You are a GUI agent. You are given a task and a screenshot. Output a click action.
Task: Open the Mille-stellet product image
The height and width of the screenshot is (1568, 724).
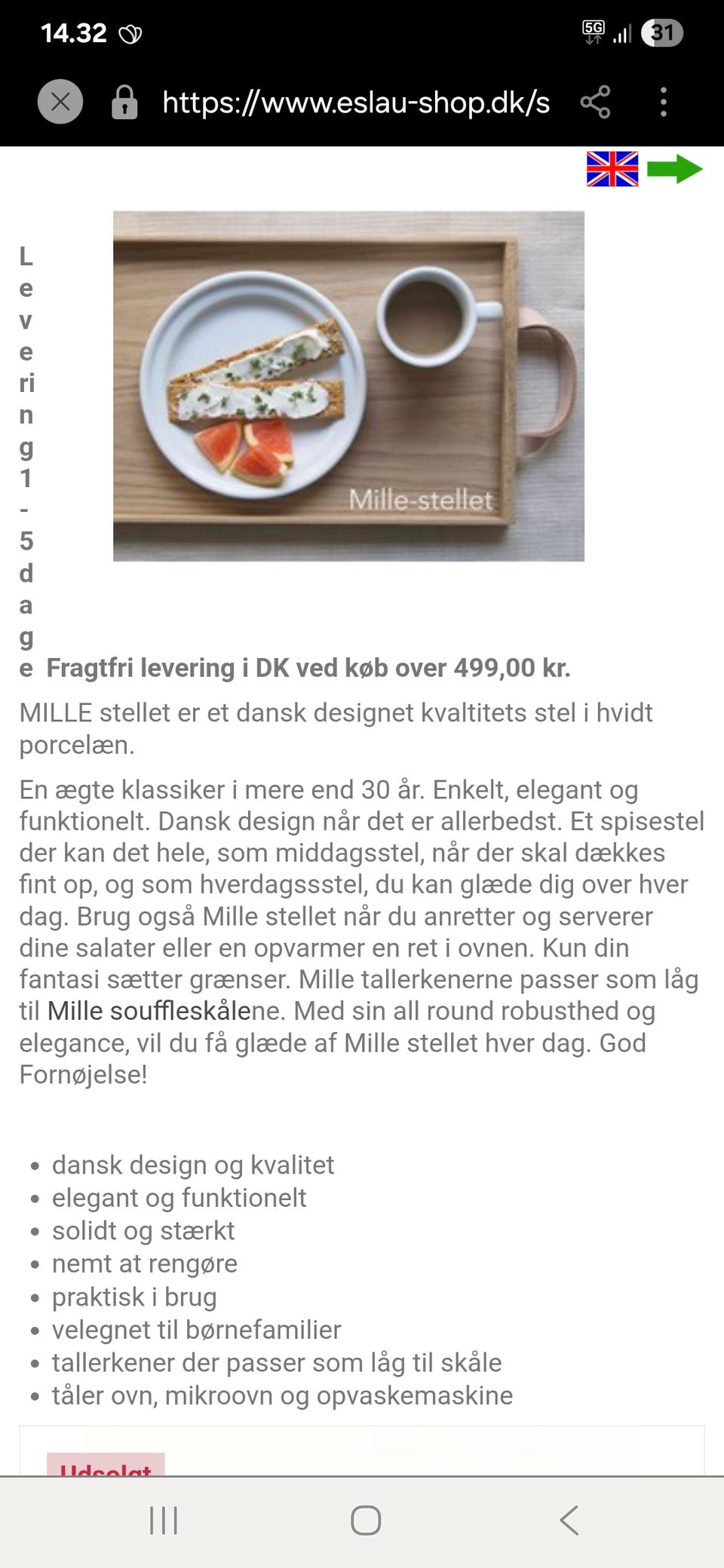click(x=348, y=386)
